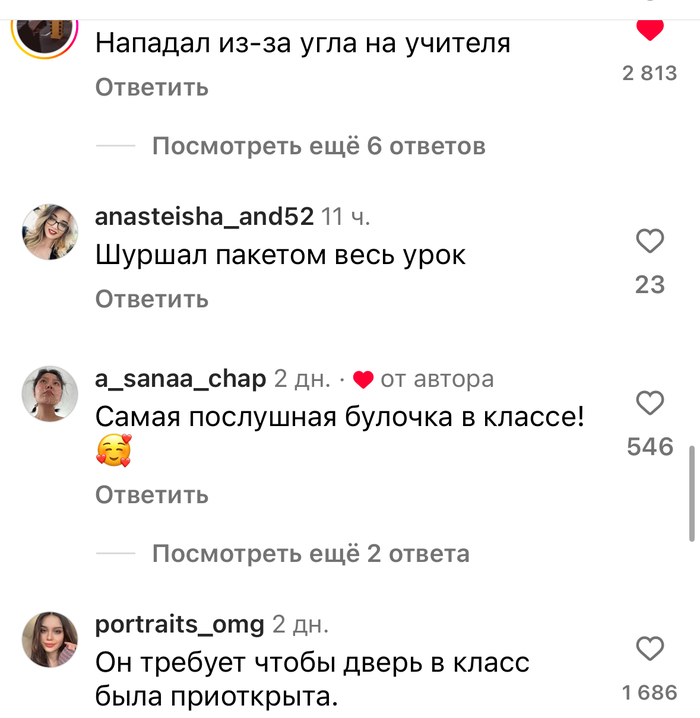Screen dimensions: 700x718
Task: Unlike the comment about attacking the teacher
Action: click(650, 29)
